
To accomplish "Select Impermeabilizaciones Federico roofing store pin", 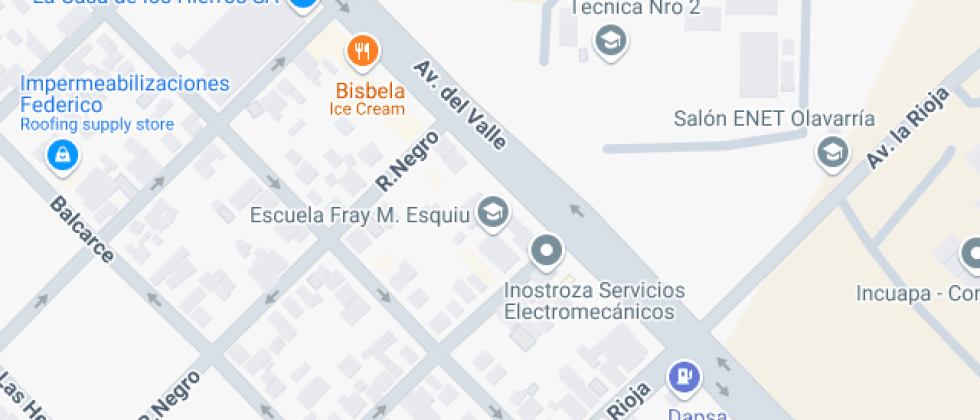I will pos(62,155).
